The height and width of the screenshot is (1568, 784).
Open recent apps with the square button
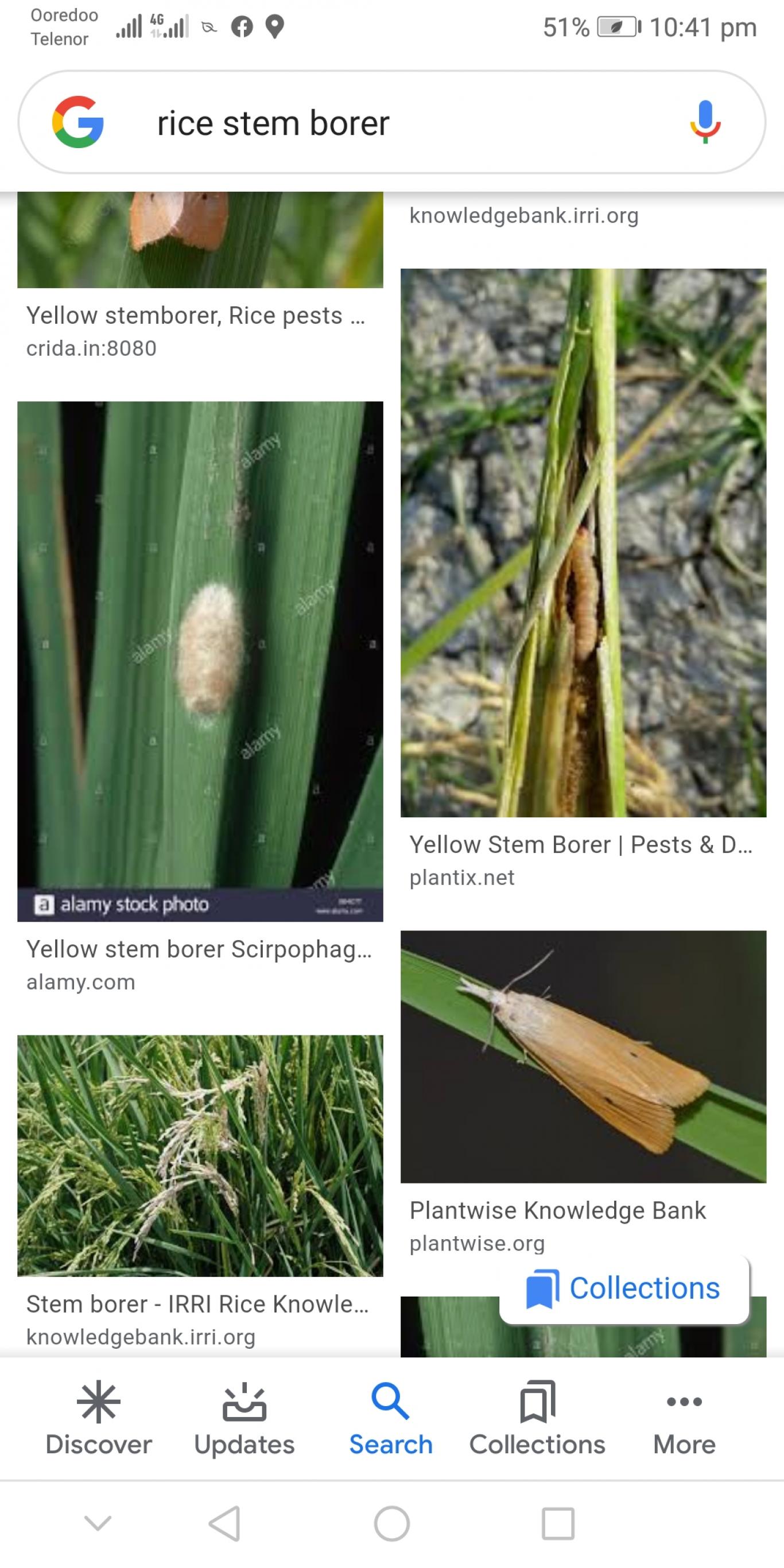[x=557, y=1524]
